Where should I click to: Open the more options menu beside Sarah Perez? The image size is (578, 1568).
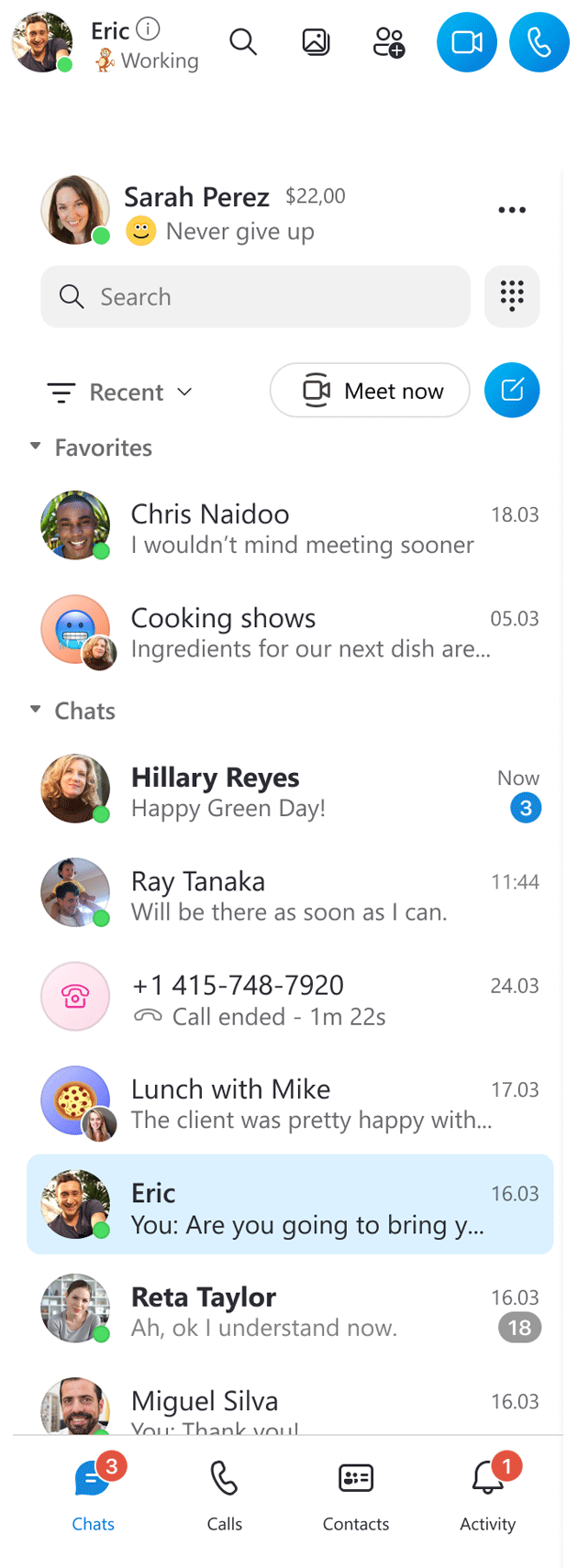[511, 210]
